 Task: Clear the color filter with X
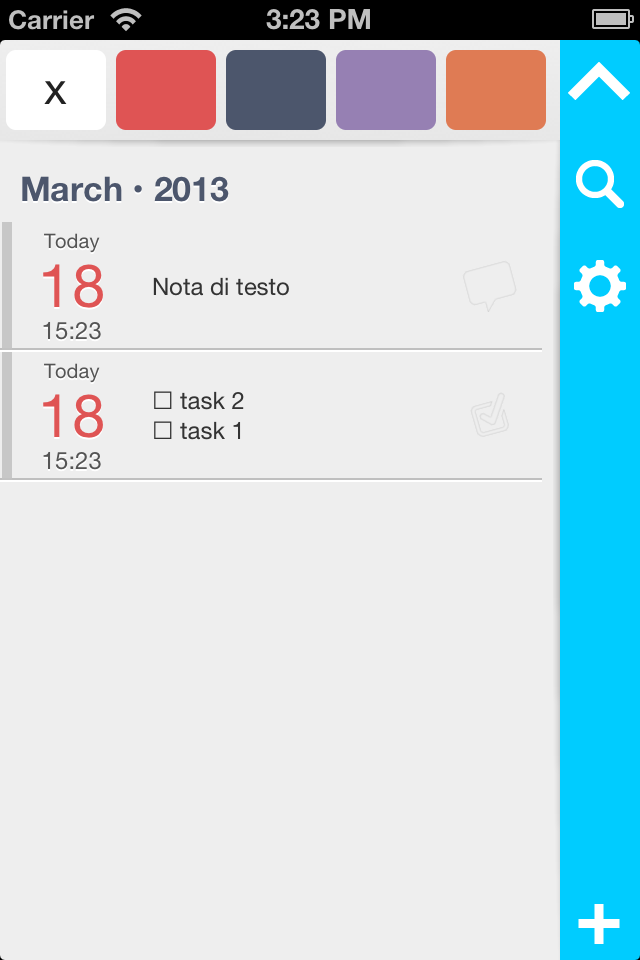click(x=56, y=90)
